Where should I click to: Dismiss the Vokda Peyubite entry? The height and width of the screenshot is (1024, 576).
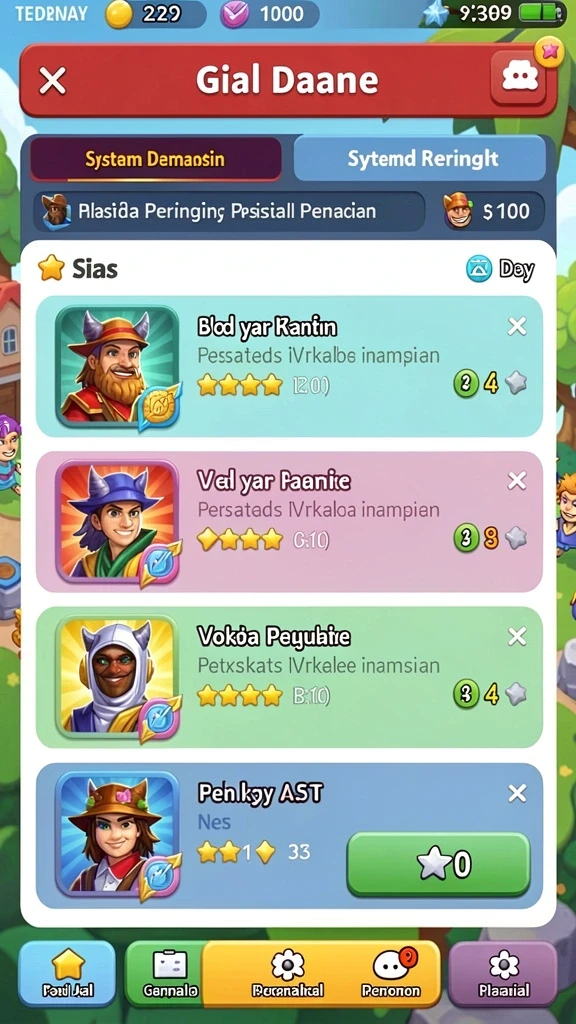click(x=517, y=636)
